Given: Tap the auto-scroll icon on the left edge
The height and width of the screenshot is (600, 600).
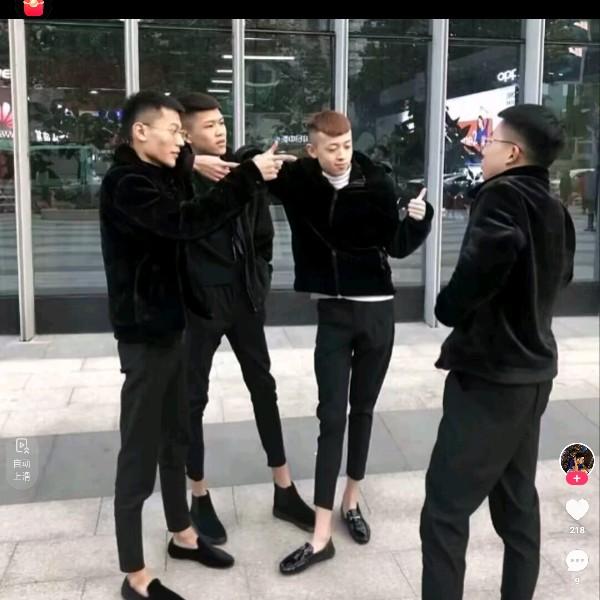Looking at the screenshot, I should point(22,459).
